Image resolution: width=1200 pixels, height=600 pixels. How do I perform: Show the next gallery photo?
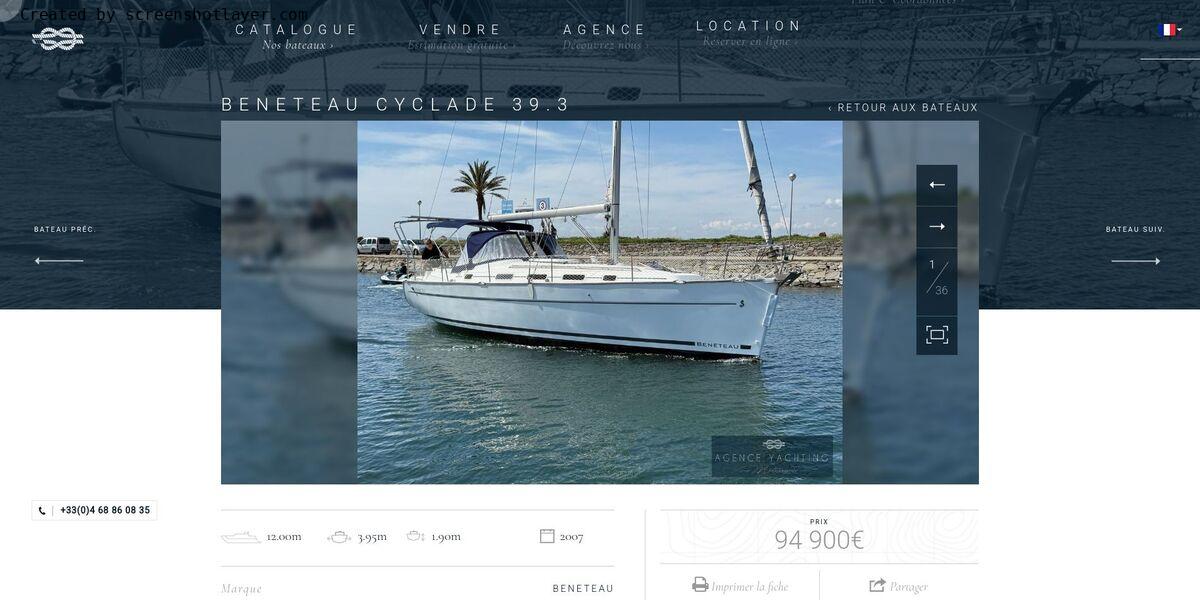click(x=936, y=227)
